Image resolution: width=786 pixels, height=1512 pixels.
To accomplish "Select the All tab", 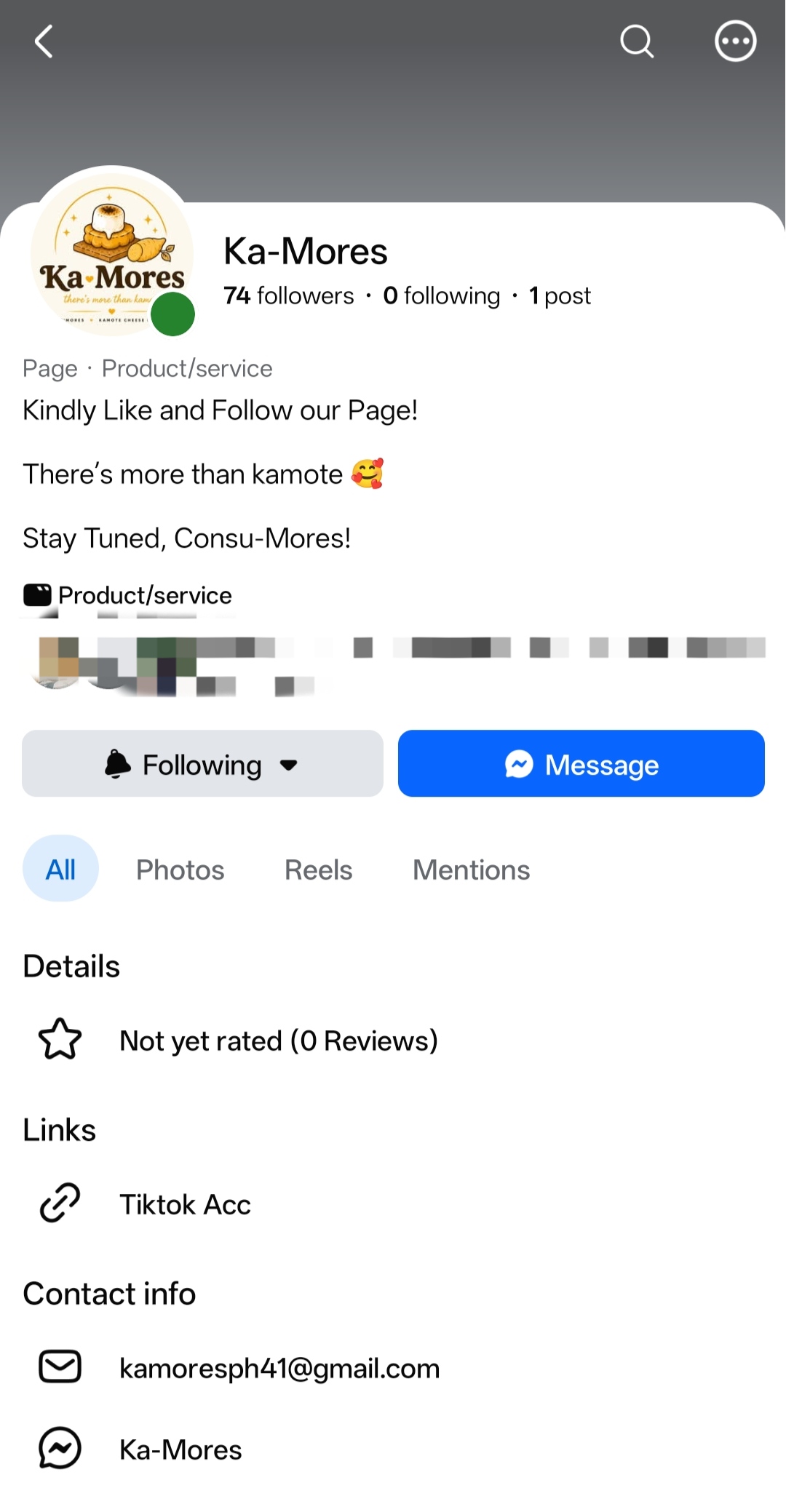I will coord(60,869).
